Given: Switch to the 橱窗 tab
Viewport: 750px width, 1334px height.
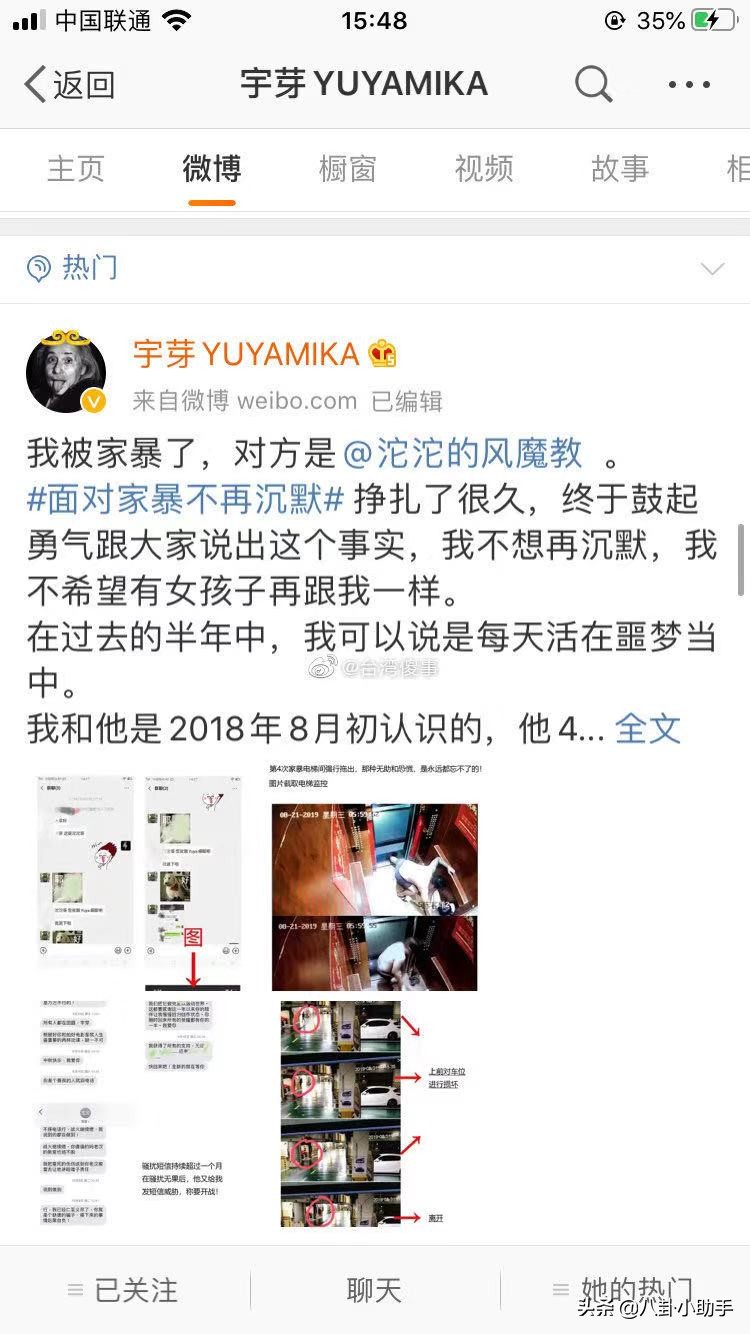Looking at the screenshot, I should coord(347,169).
